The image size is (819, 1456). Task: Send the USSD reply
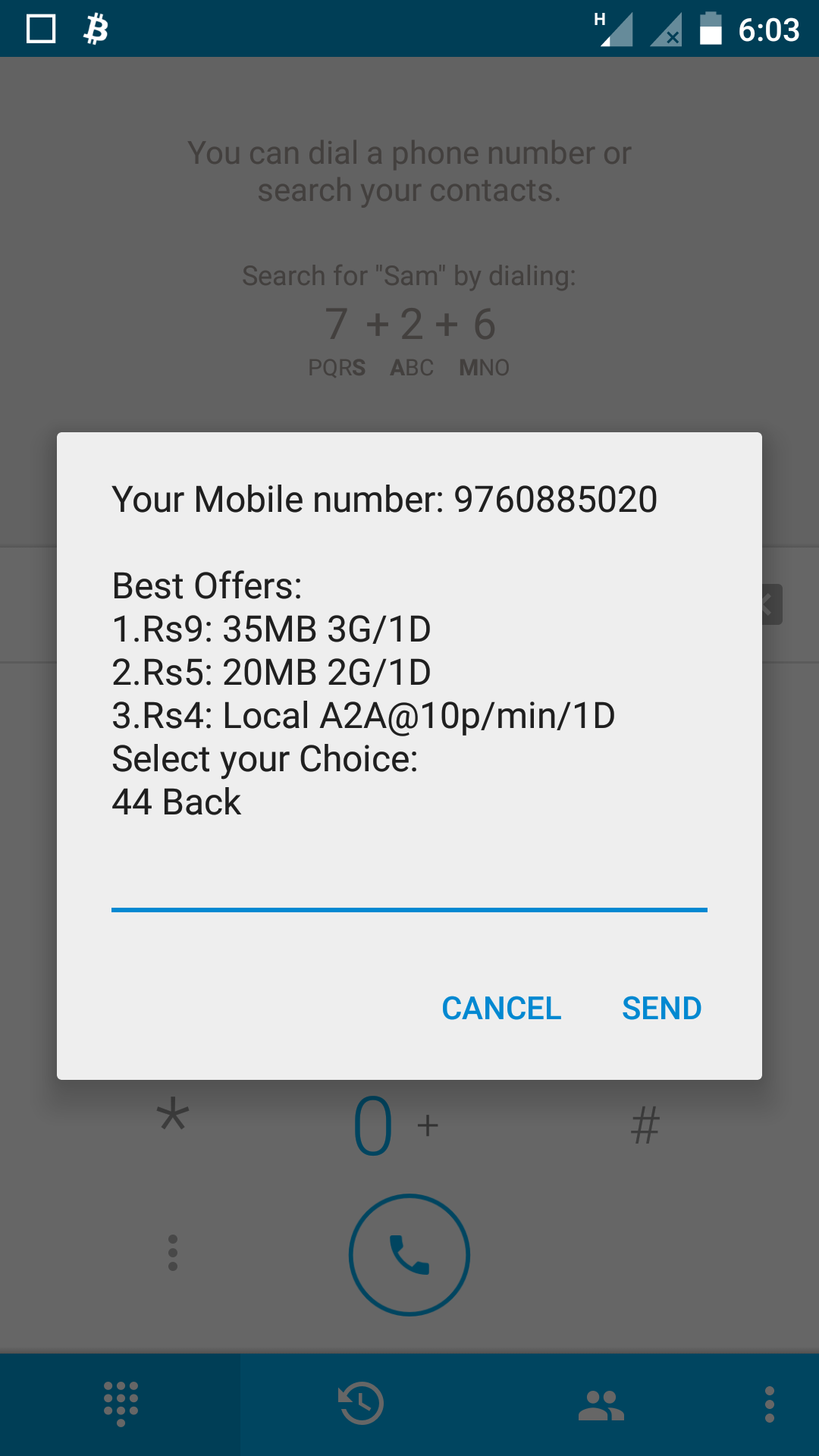[x=661, y=1009]
